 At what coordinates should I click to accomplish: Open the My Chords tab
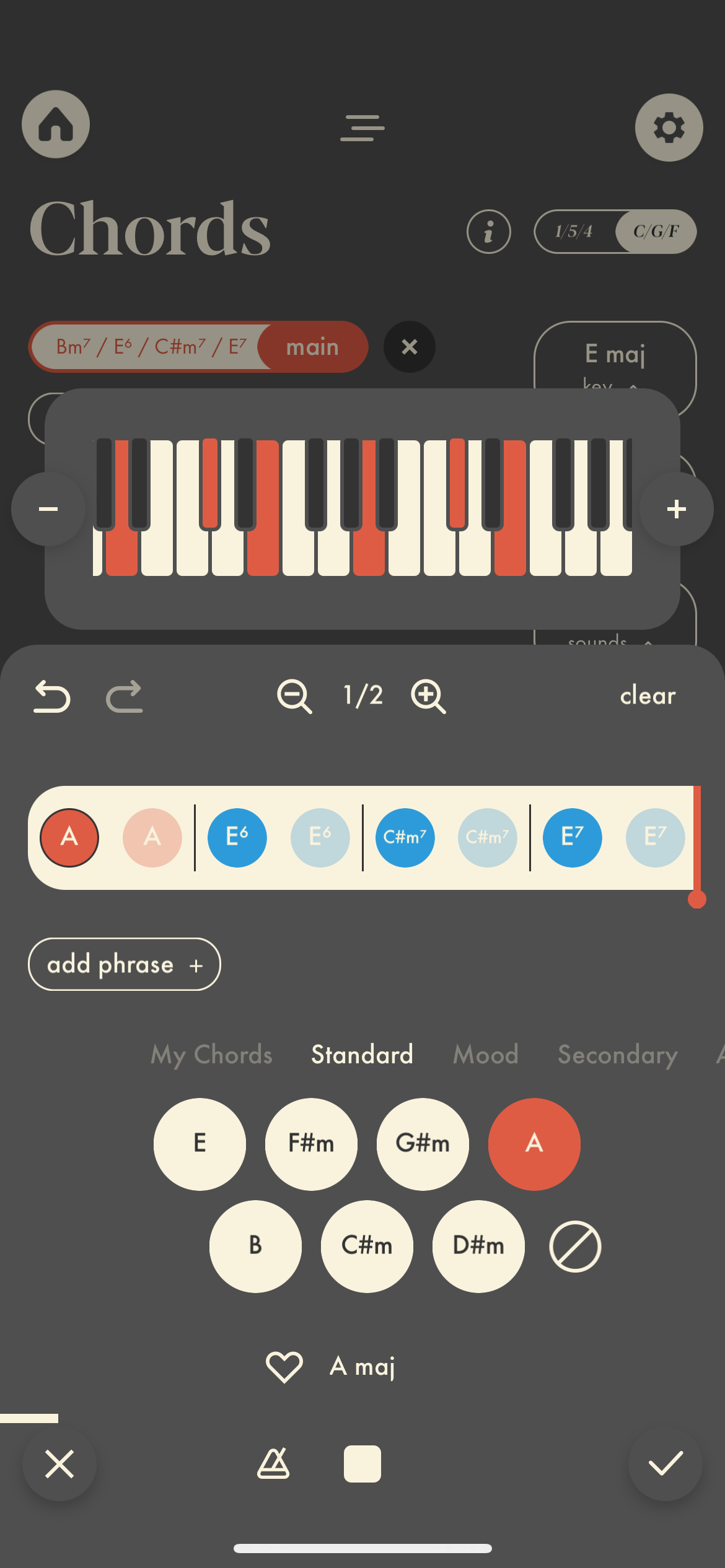point(211,1055)
